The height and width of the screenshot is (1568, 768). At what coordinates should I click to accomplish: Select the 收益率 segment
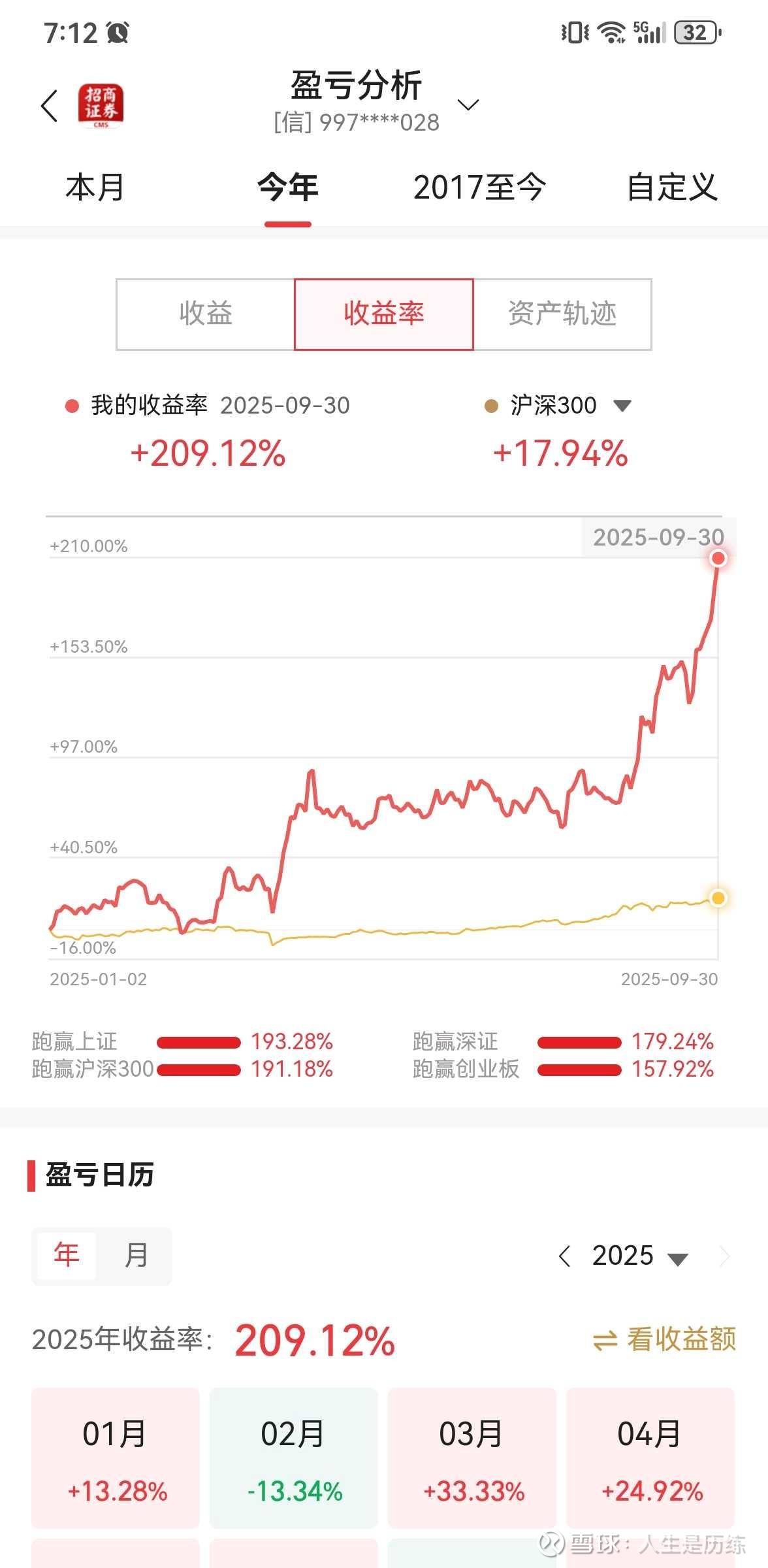tap(384, 314)
